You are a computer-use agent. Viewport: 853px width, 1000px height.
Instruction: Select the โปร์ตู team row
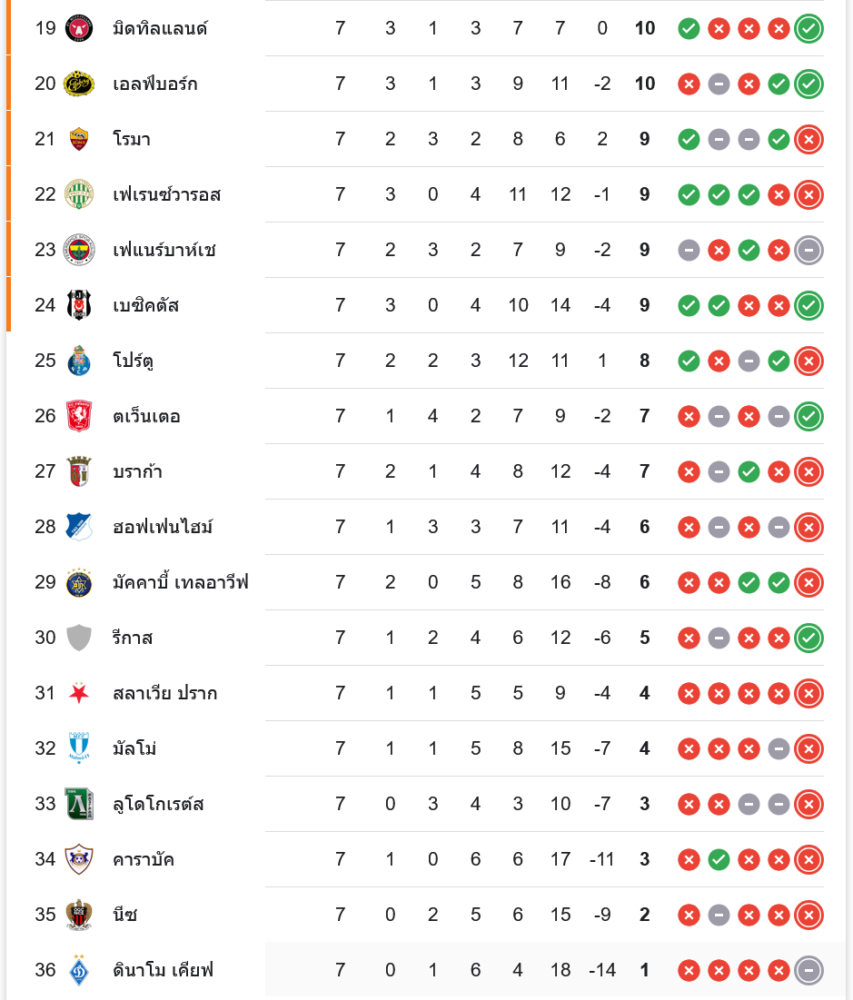pyautogui.click(x=135, y=360)
